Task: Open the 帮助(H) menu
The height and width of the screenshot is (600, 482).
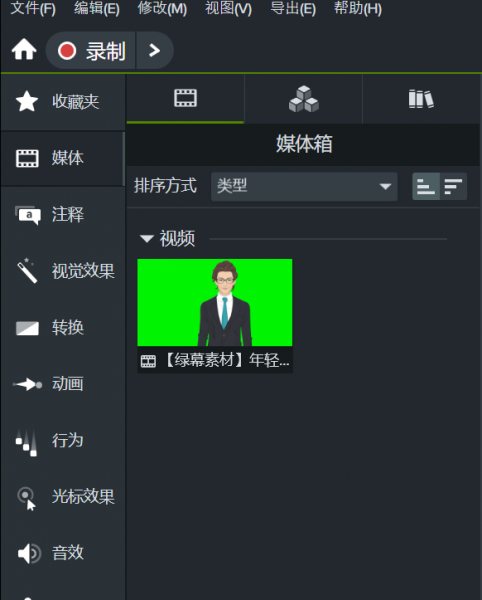Action: click(358, 8)
